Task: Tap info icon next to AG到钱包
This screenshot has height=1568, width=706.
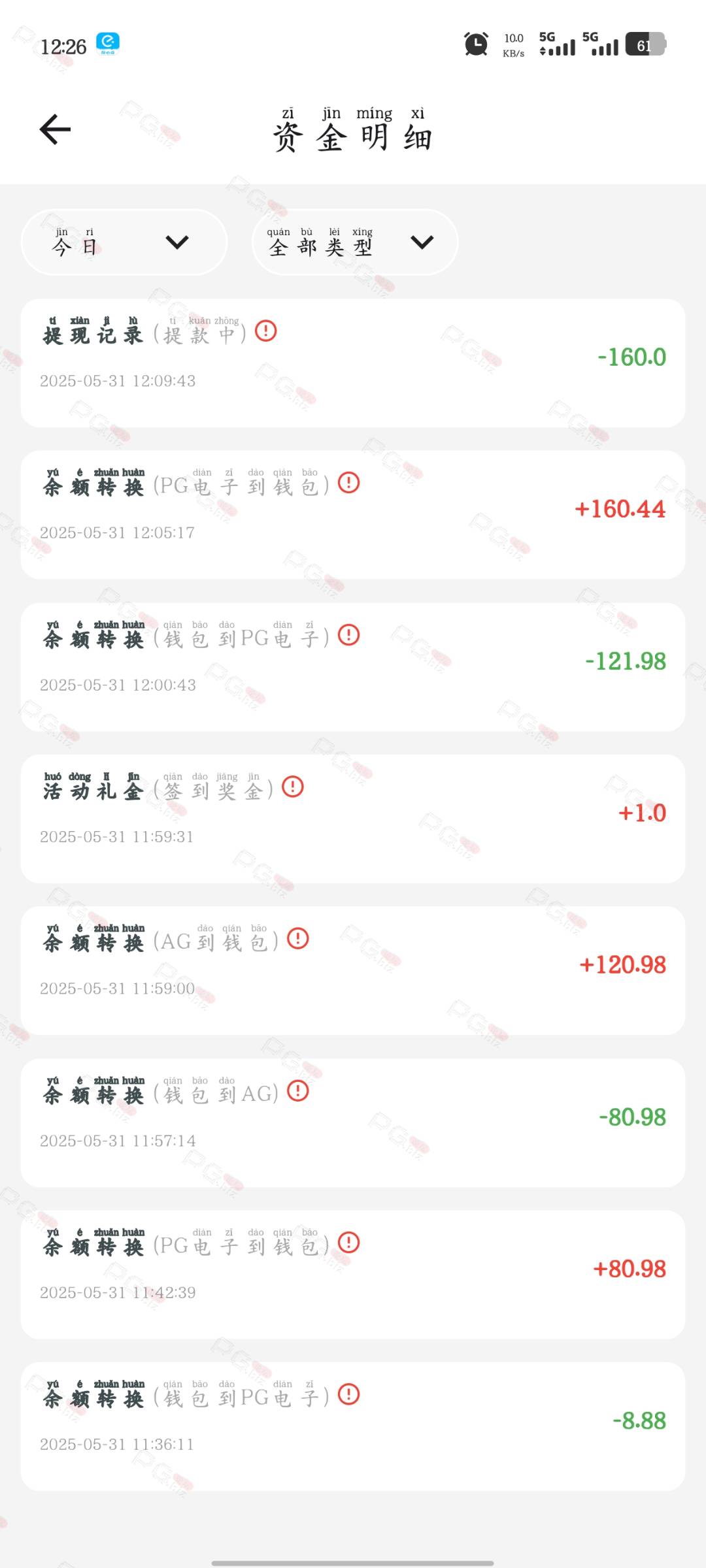Action: click(x=298, y=939)
